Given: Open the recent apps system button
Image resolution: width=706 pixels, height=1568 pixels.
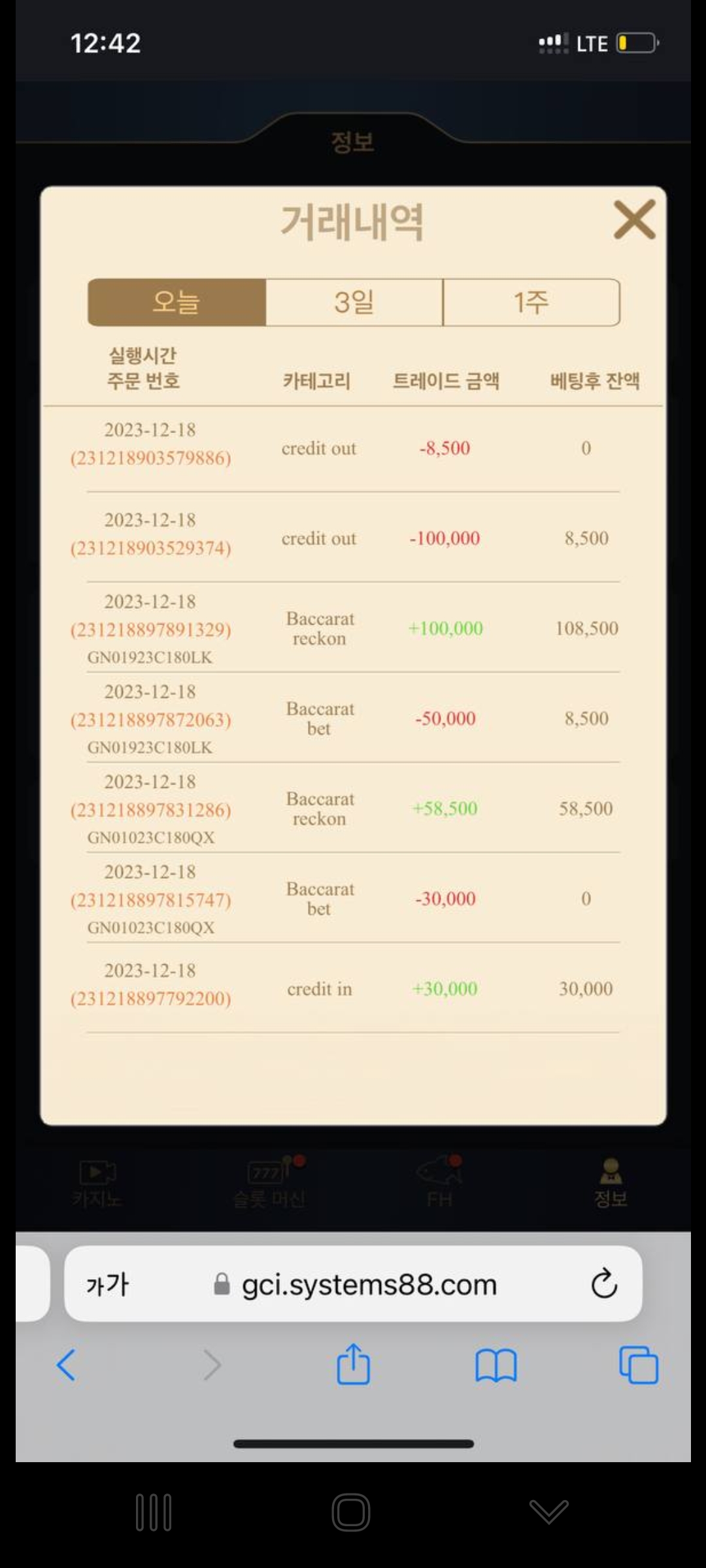Looking at the screenshot, I should [x=154, y=1512].
